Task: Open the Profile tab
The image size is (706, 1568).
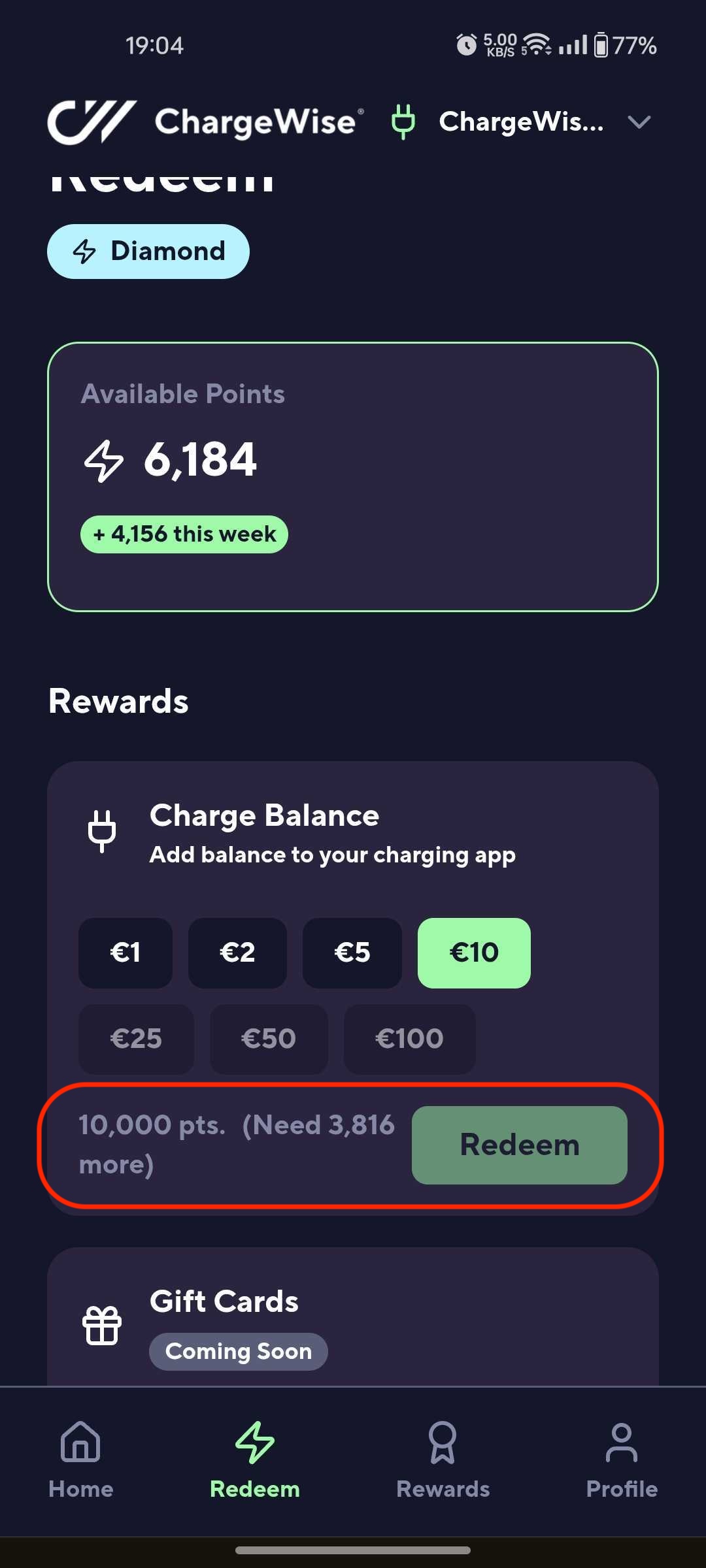Action: click(x=621, y=1460)
